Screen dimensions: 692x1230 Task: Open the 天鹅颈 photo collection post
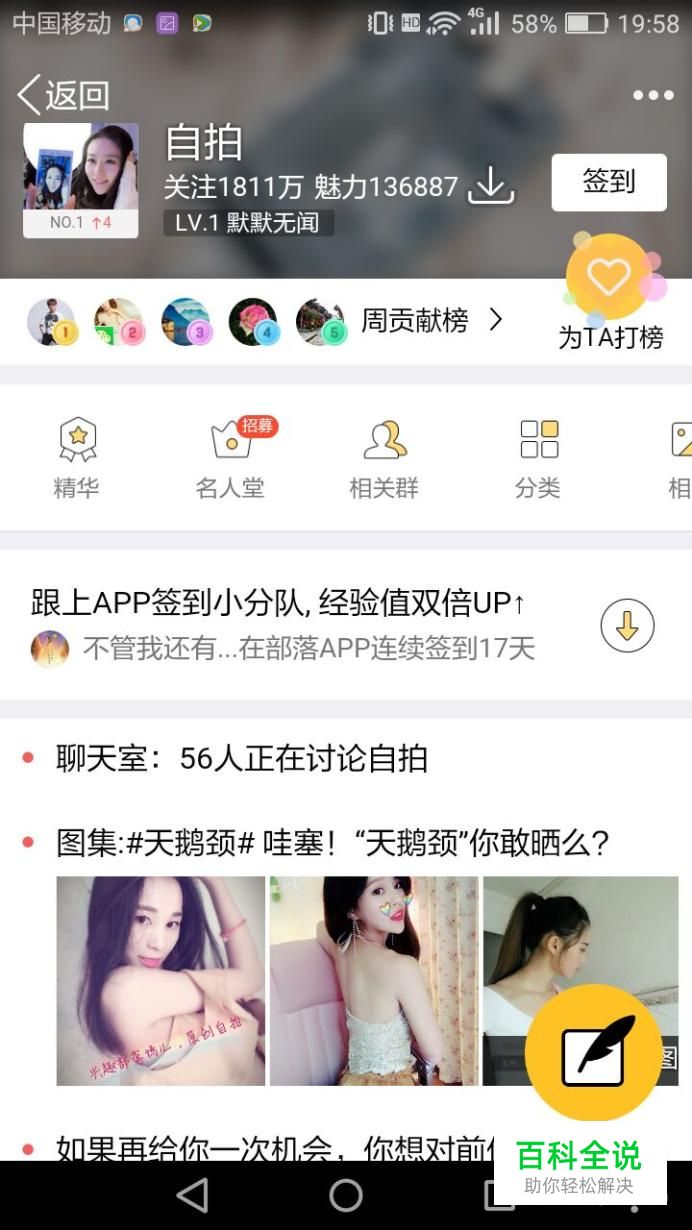[x=333, y=843]
